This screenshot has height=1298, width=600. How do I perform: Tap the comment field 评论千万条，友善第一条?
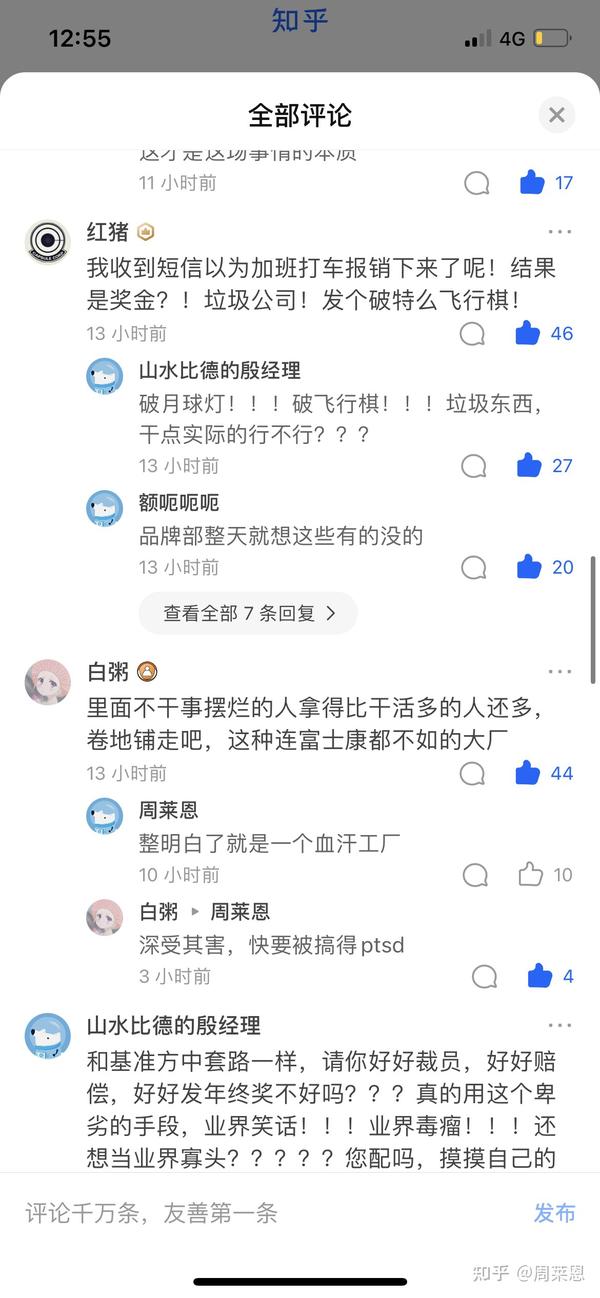260,1213
